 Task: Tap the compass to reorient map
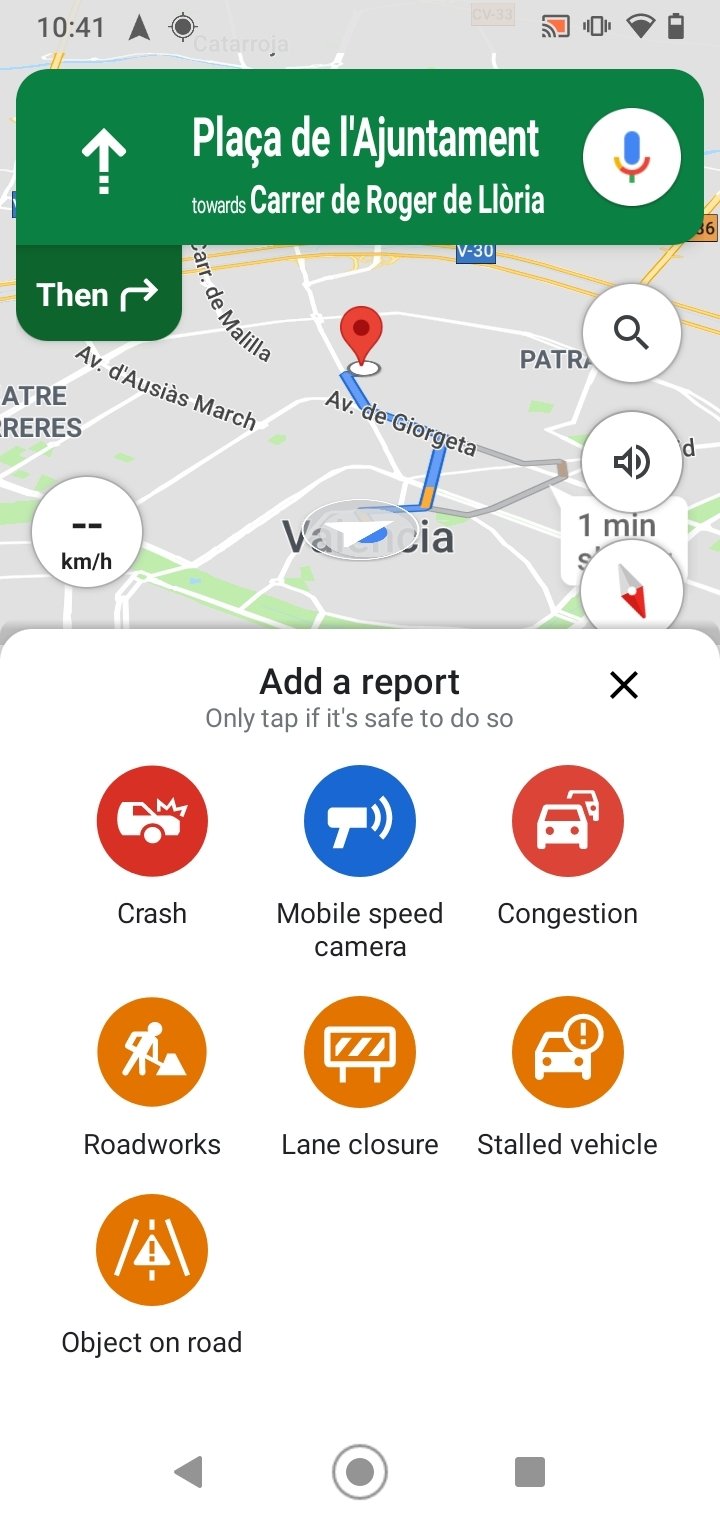pyautogui.click(x=631, y=591)
